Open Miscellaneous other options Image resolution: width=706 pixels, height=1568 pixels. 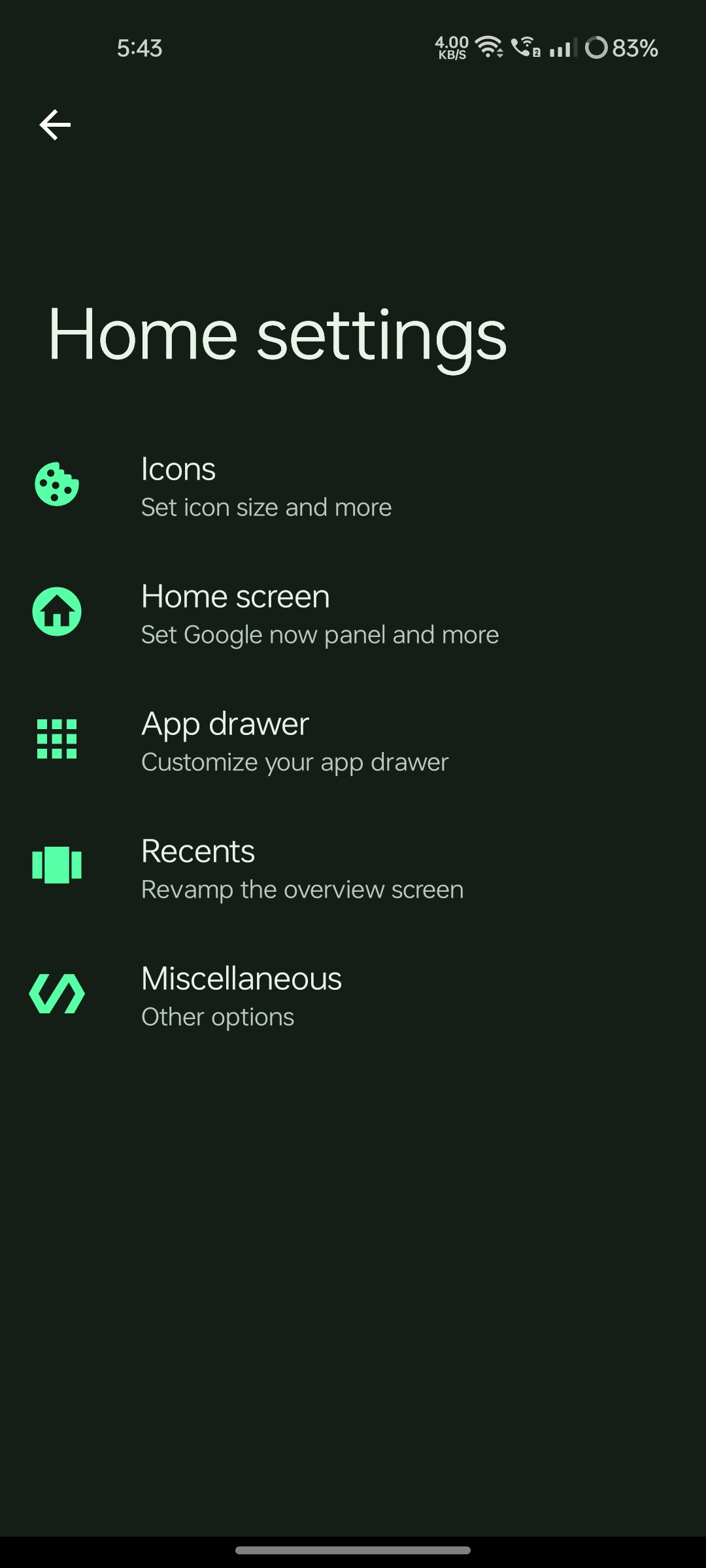(x=241, y=996)
